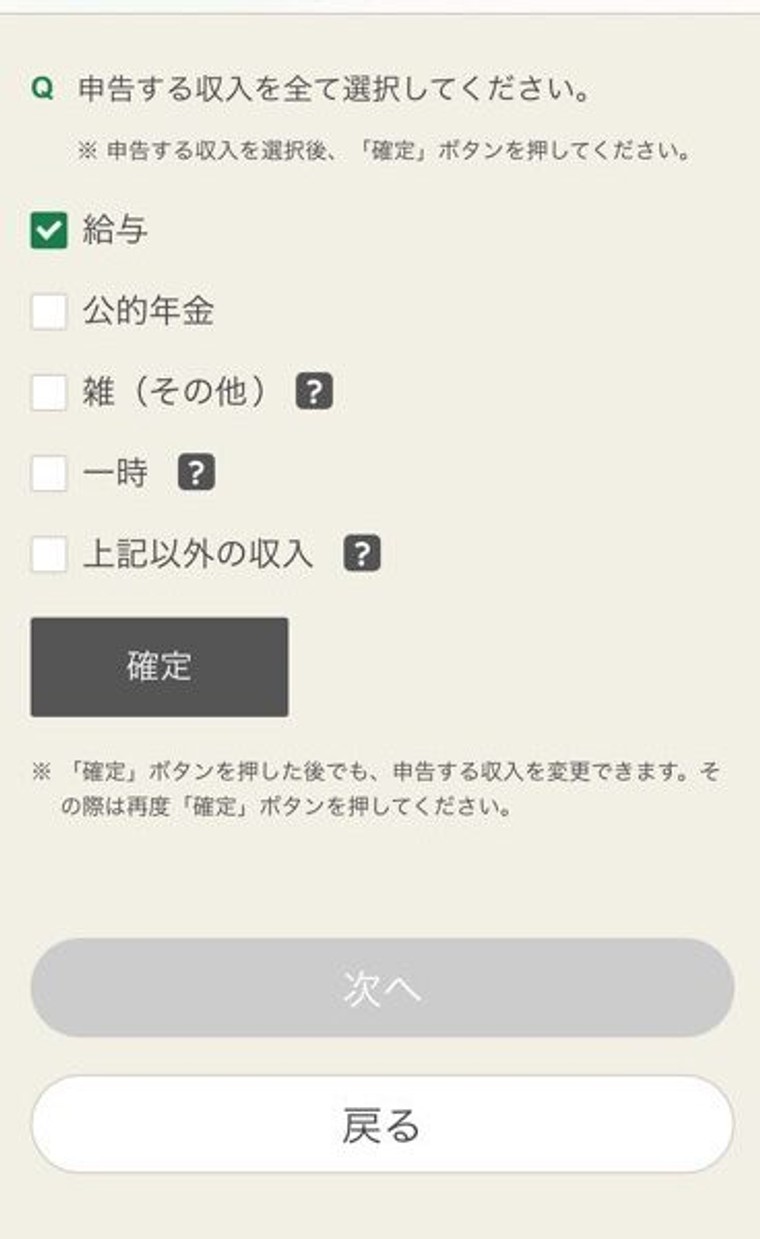Select the 上記以外の収入 checkbox
This screenshot has width=760, height=1239.
(x=48, y=554)
